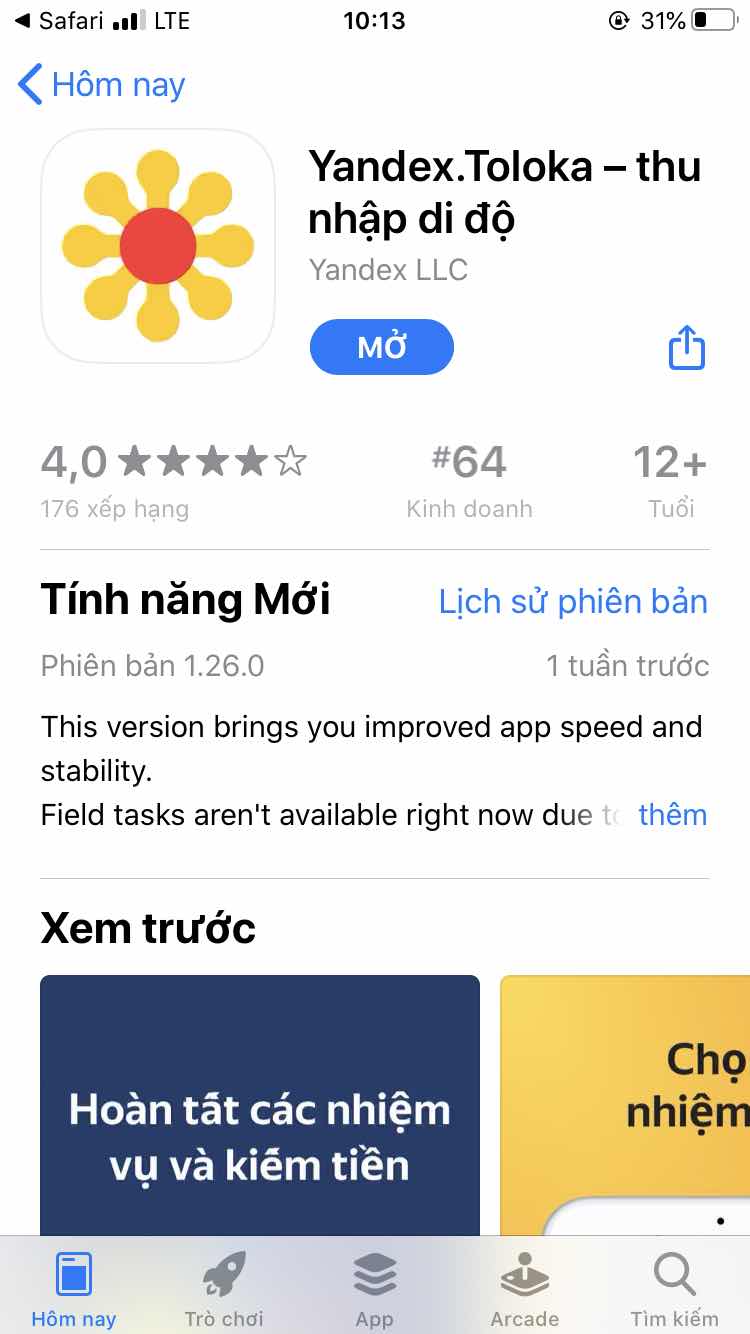Open the Arcade tab
Image resolution: width=750 pixels, height=1334 pixels.
coord(524,1289)
